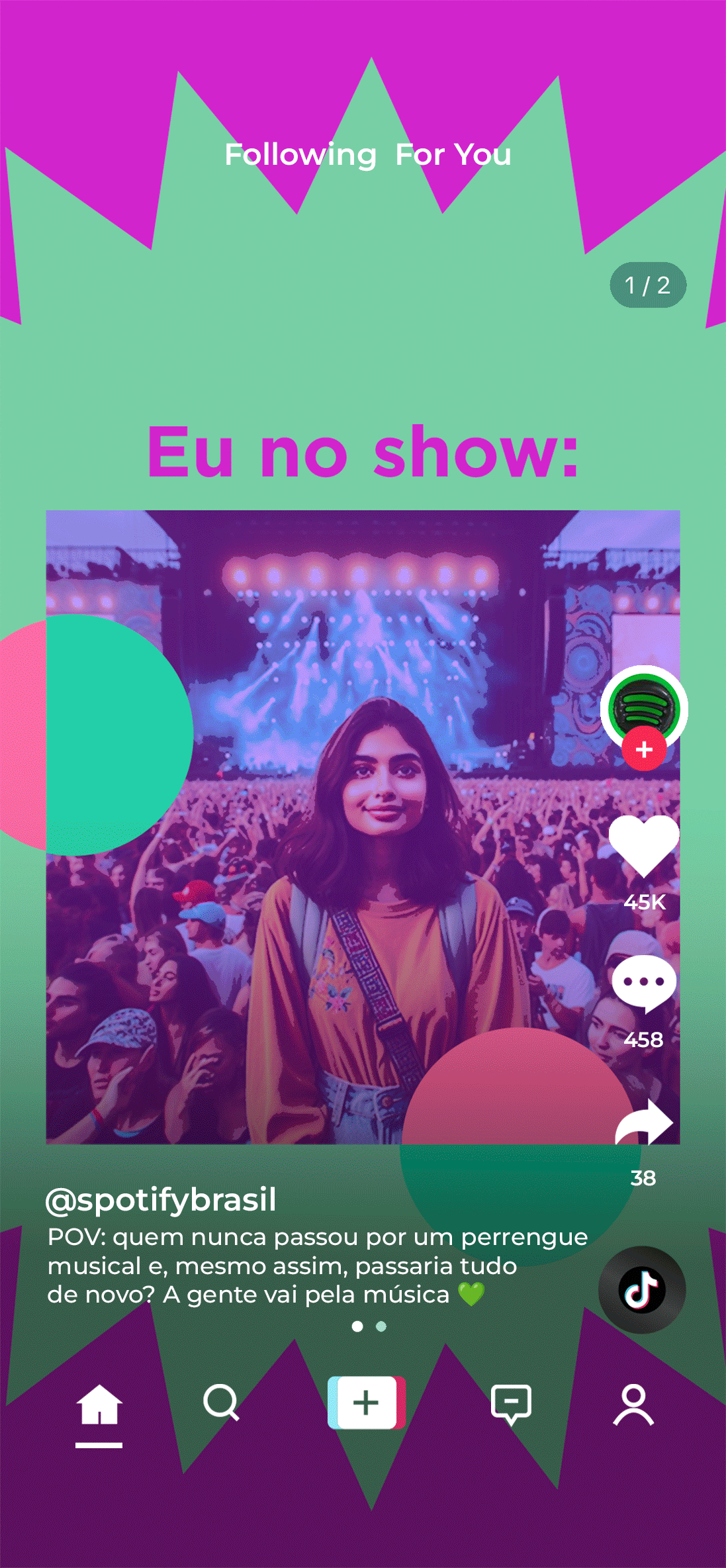Switch to the For You feed

[x=453, y=155]
